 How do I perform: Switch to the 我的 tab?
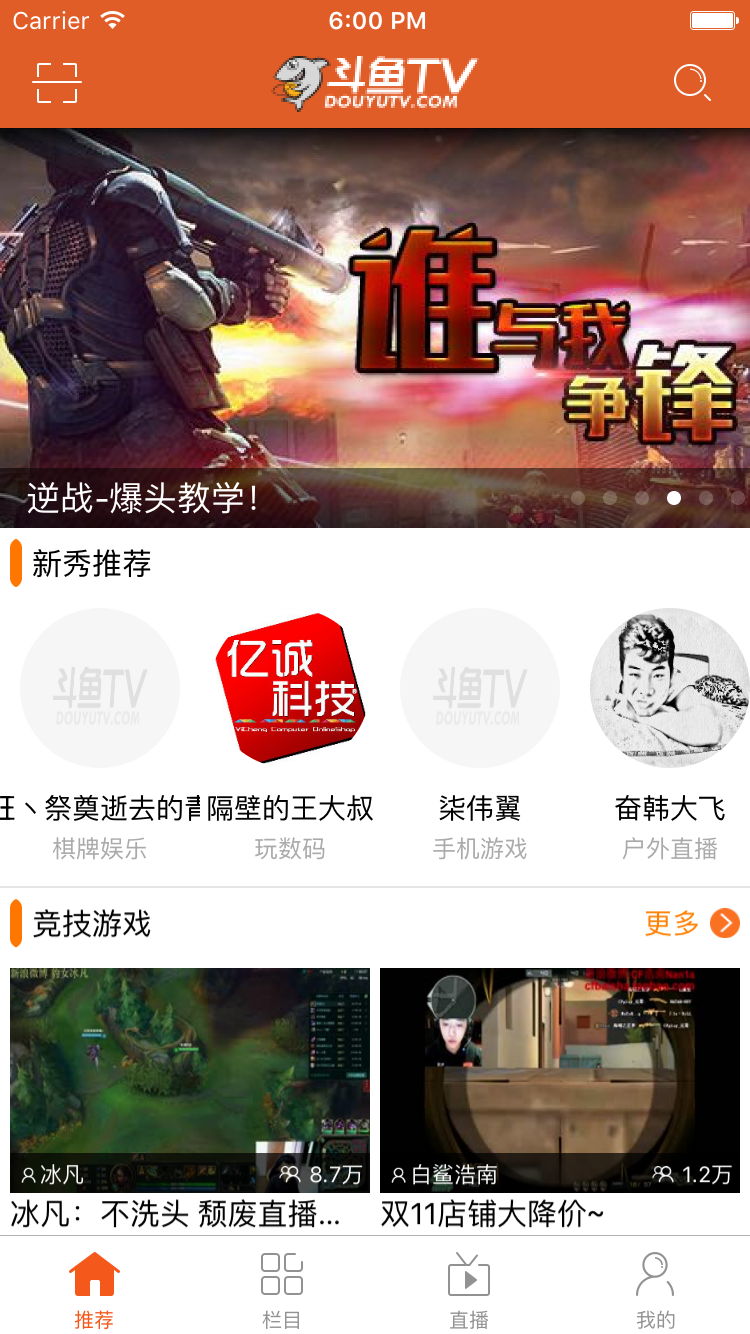point(655,1289)
